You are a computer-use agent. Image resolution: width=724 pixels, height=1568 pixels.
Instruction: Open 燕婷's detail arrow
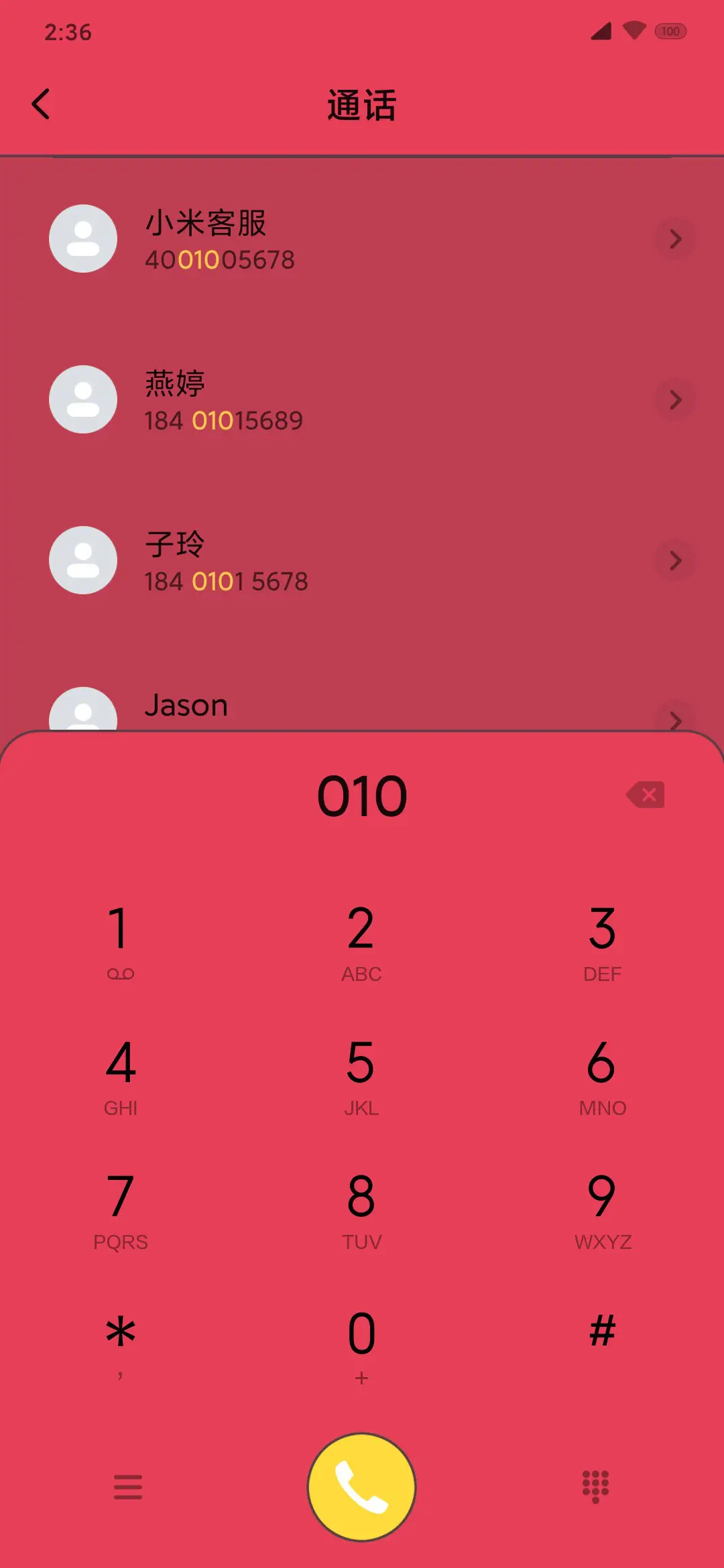pyautogui.click(x=675, y=401)
